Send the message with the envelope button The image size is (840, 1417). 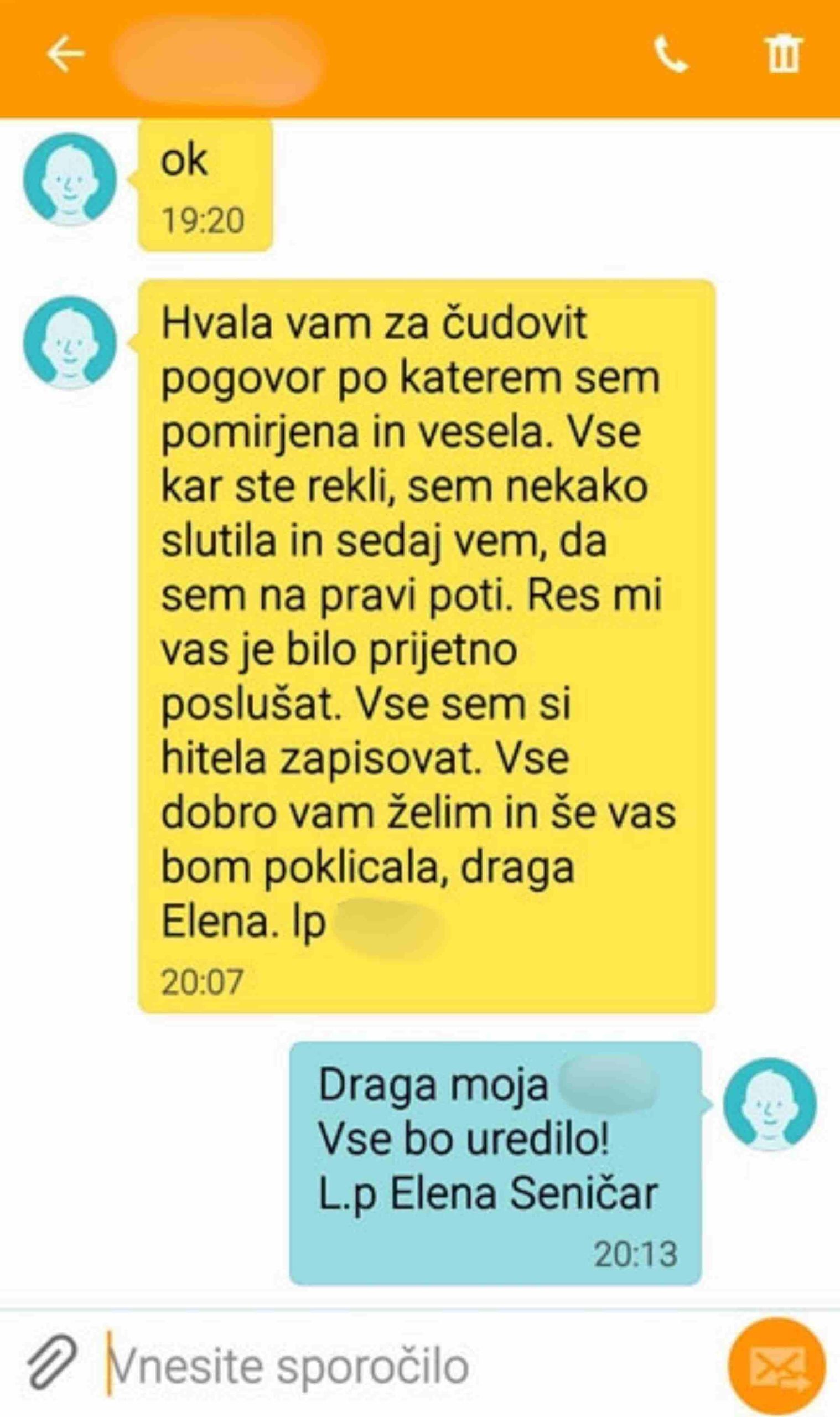coord(776,1353)
